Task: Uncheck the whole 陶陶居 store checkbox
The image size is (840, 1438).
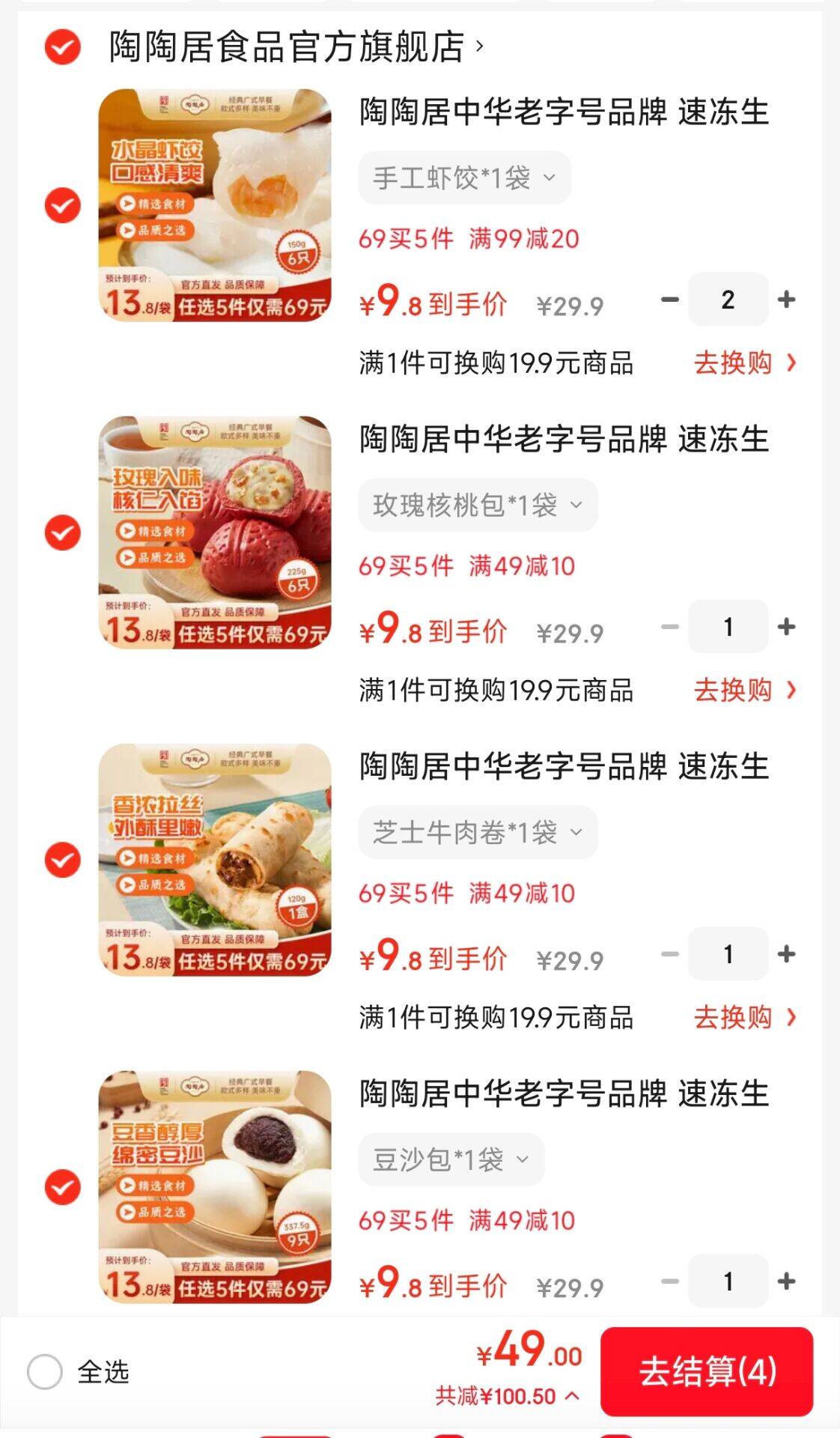Action: [x=63, y=47]
